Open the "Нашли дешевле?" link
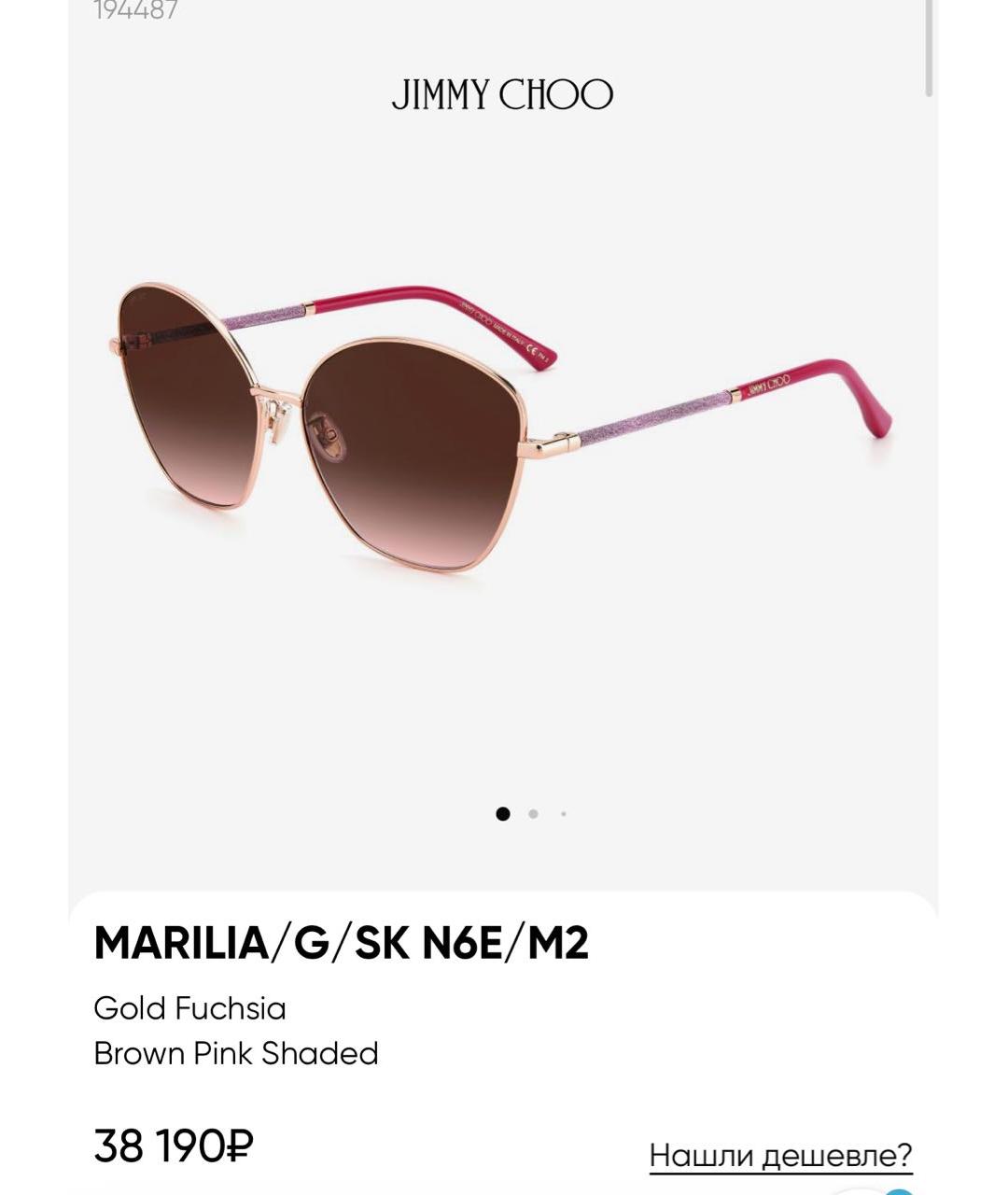Screen dimensions: 1008x1195 (x=780, y=1155)
